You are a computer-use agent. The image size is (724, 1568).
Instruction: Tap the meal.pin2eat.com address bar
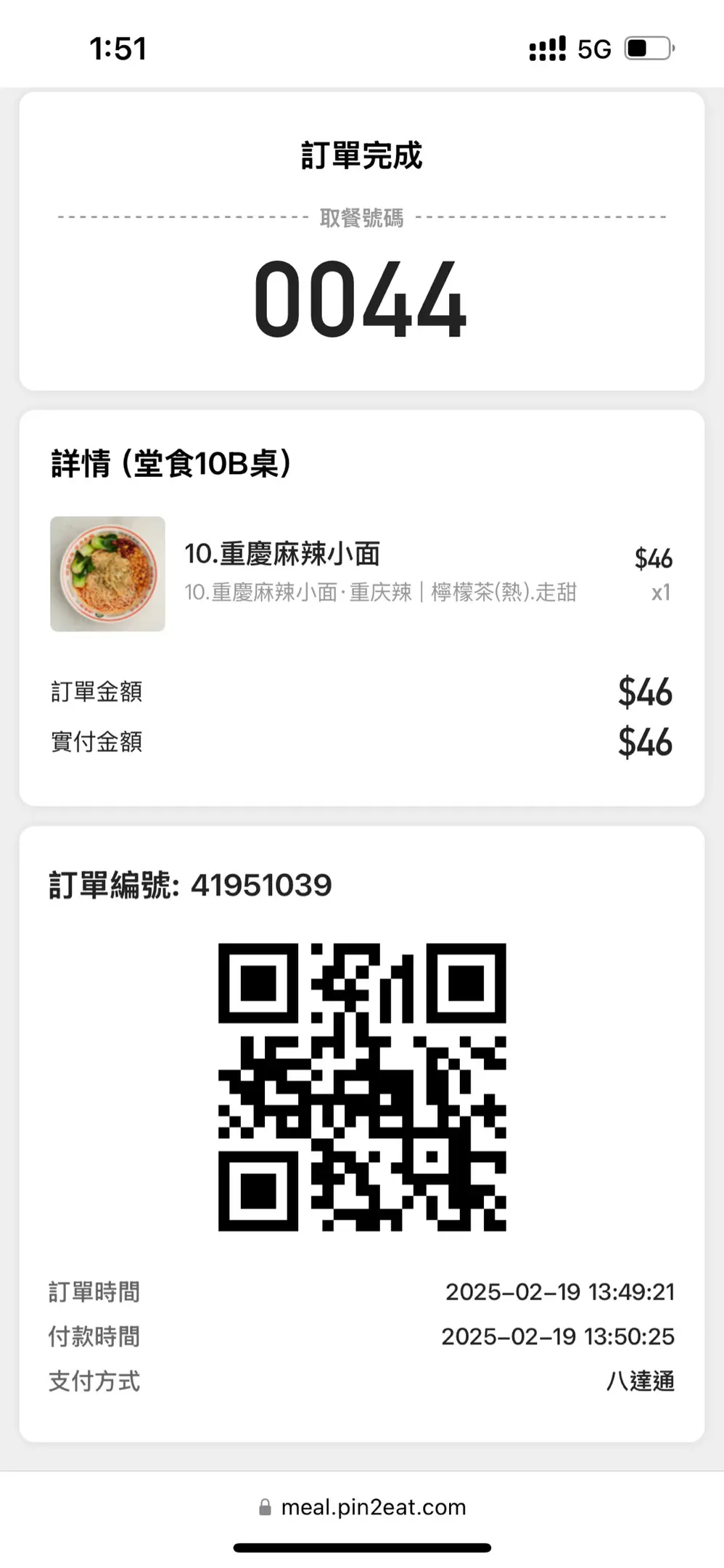click(x=363, y=1508)
